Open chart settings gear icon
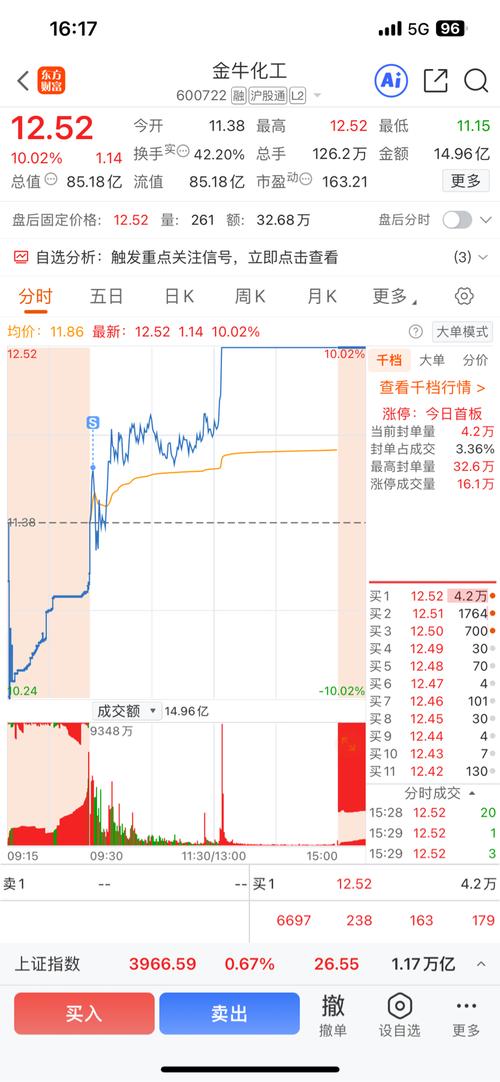The height and width of the screenshot is (1082, 500). coord(464,297)
